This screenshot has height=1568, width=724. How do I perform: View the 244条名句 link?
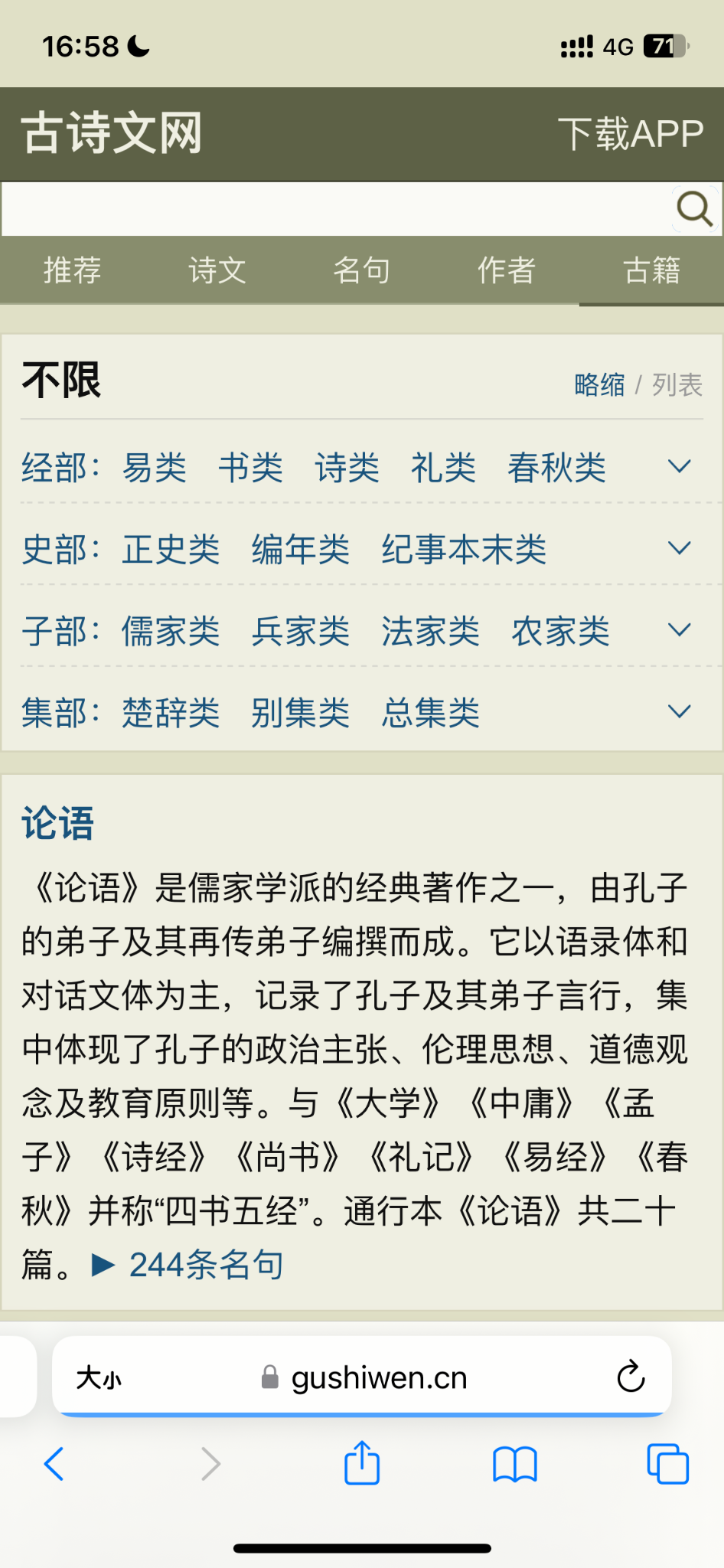(x=205, y=1265)
